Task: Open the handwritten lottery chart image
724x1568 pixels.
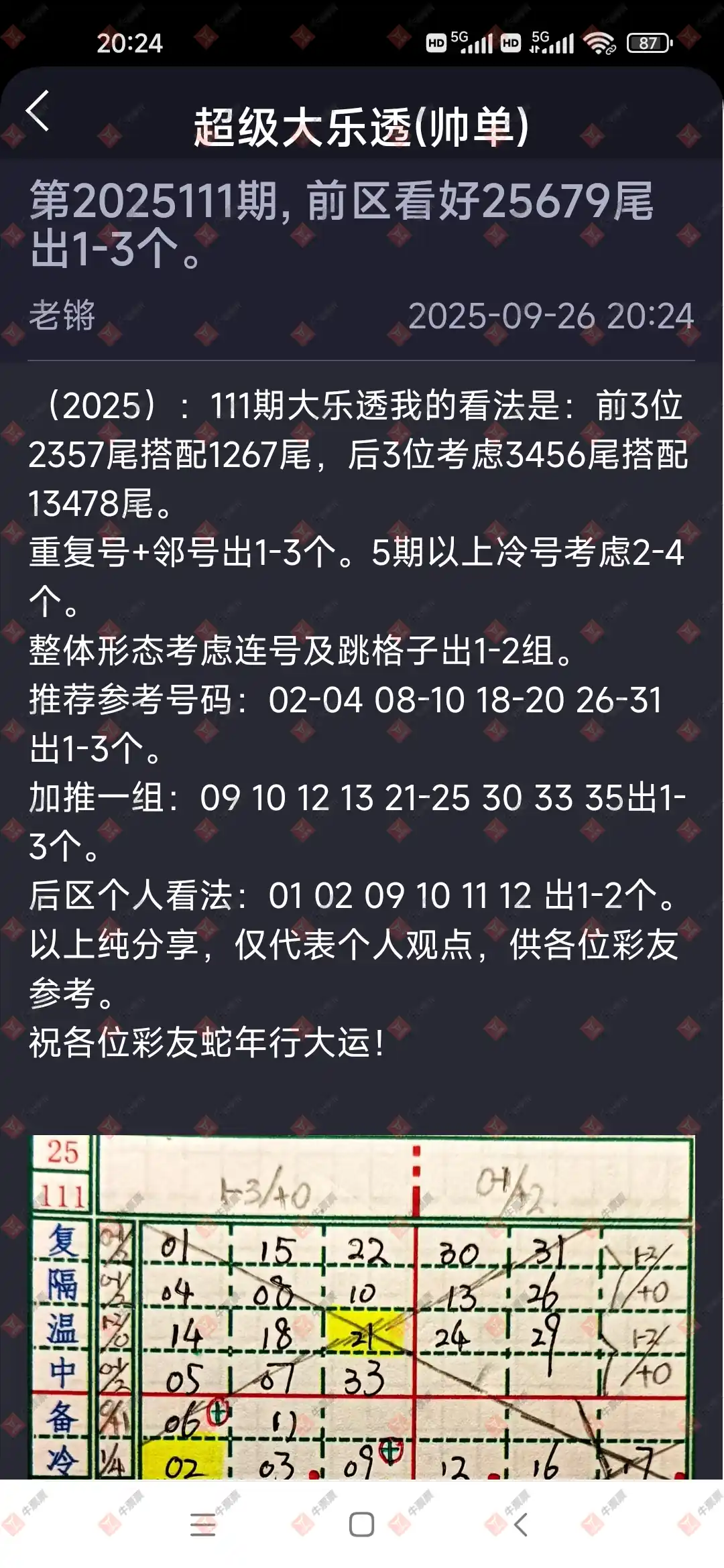Action: tap(362, 1307)
